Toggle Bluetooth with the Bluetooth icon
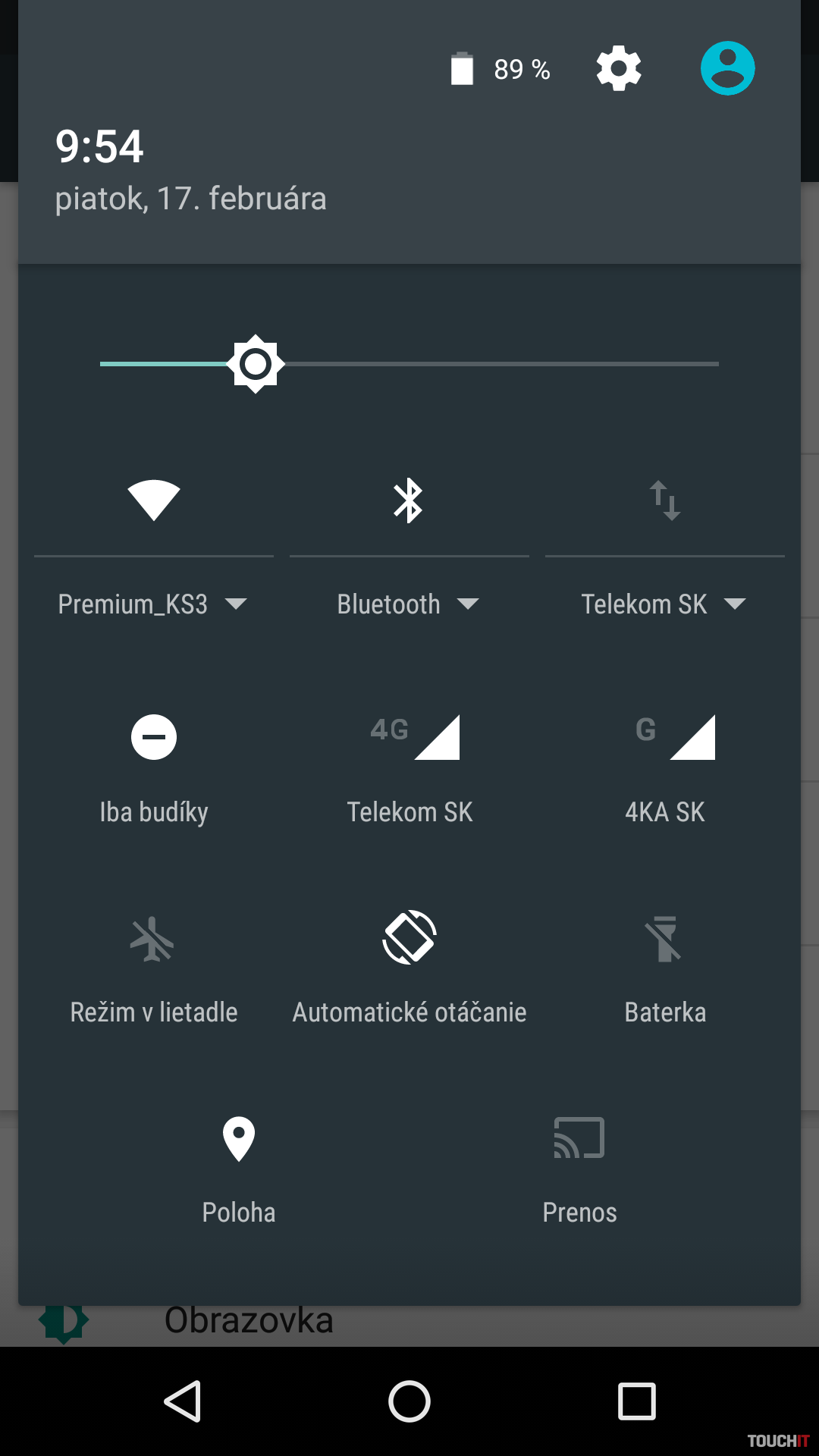The height and width of the screenshot is (1456, 819). pos(409,500)
